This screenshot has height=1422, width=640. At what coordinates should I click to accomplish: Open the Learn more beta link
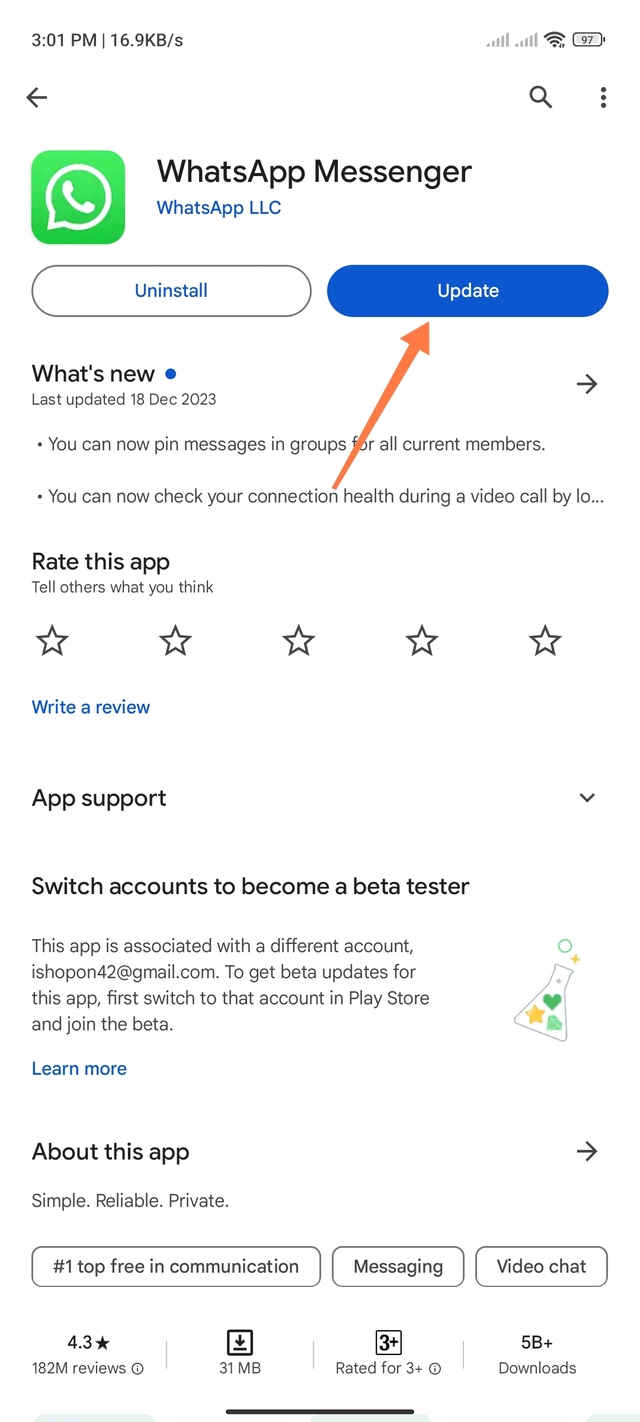click(x=79, y=1068)
